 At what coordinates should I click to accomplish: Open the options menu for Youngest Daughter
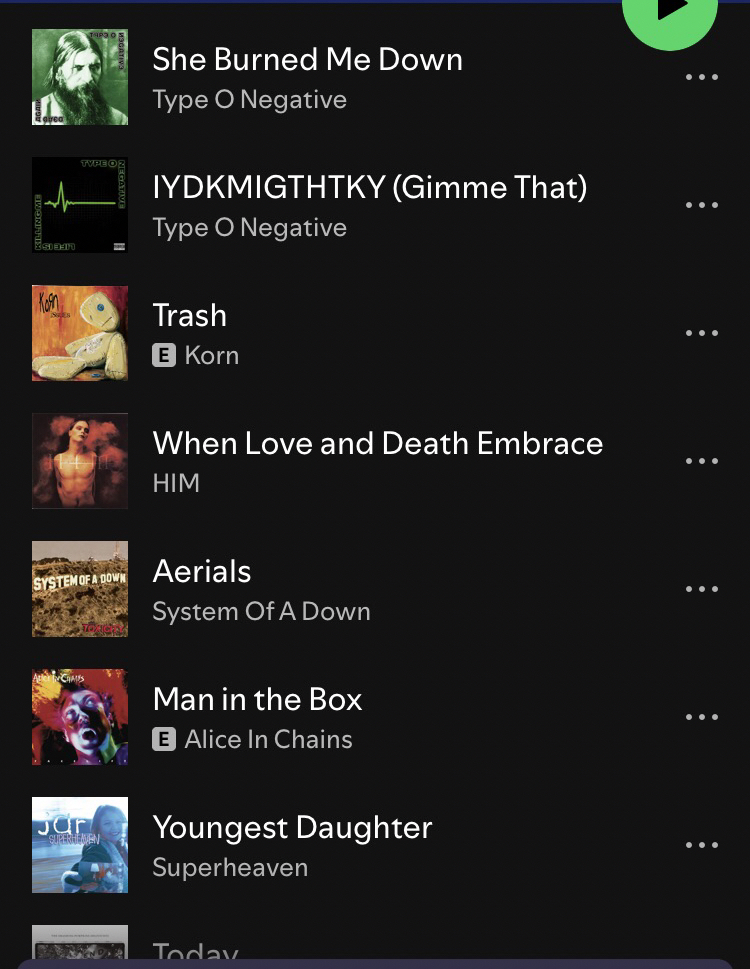click(702, 845)
